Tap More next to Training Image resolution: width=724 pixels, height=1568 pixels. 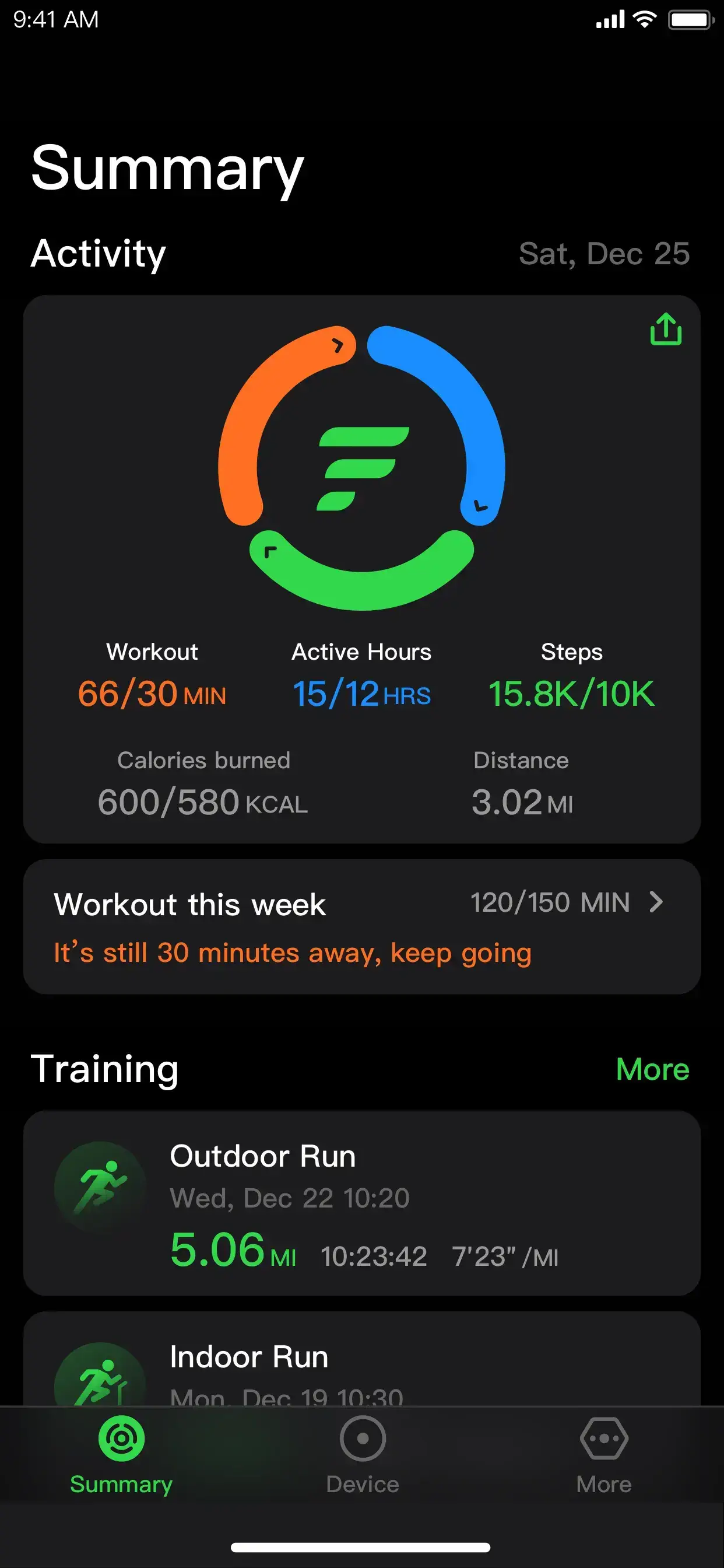click(x=652, y=1069)
